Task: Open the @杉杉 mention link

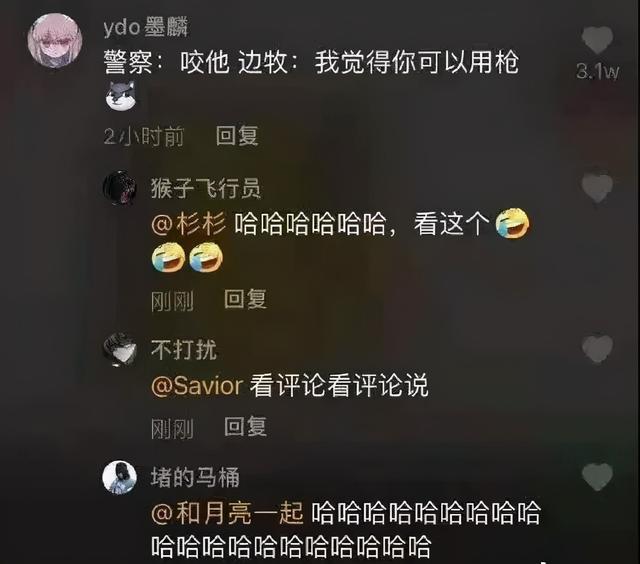Action: click(x=190, y=225)
